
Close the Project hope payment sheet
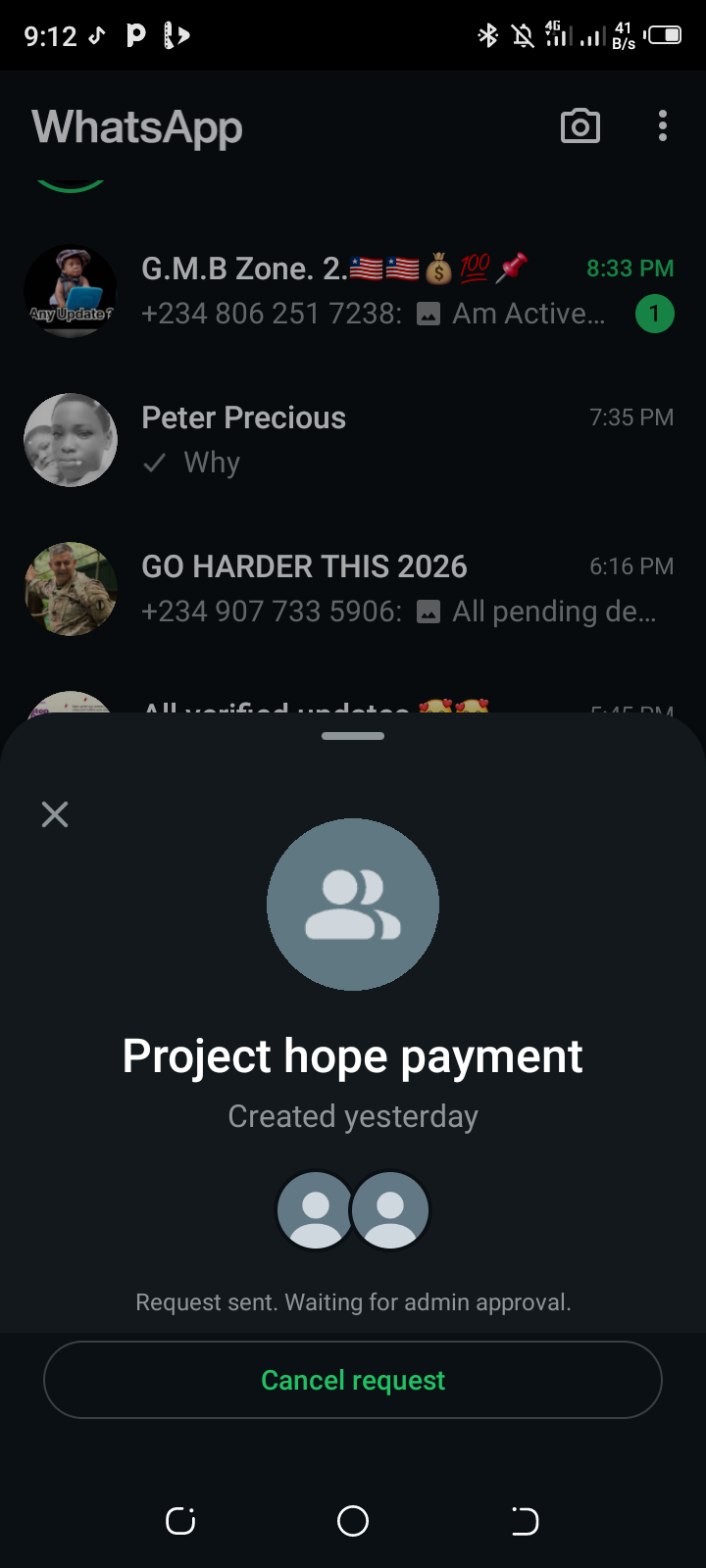coord(55,814)
